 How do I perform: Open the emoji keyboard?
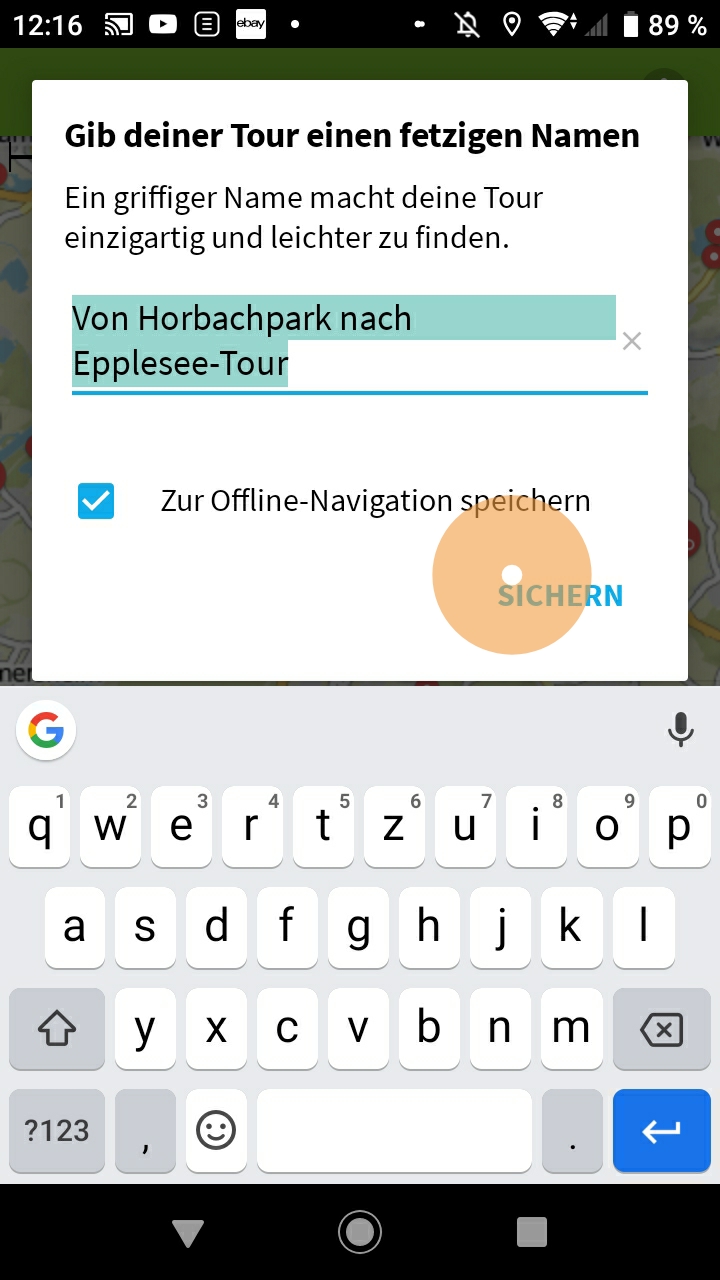point(215,1131)
